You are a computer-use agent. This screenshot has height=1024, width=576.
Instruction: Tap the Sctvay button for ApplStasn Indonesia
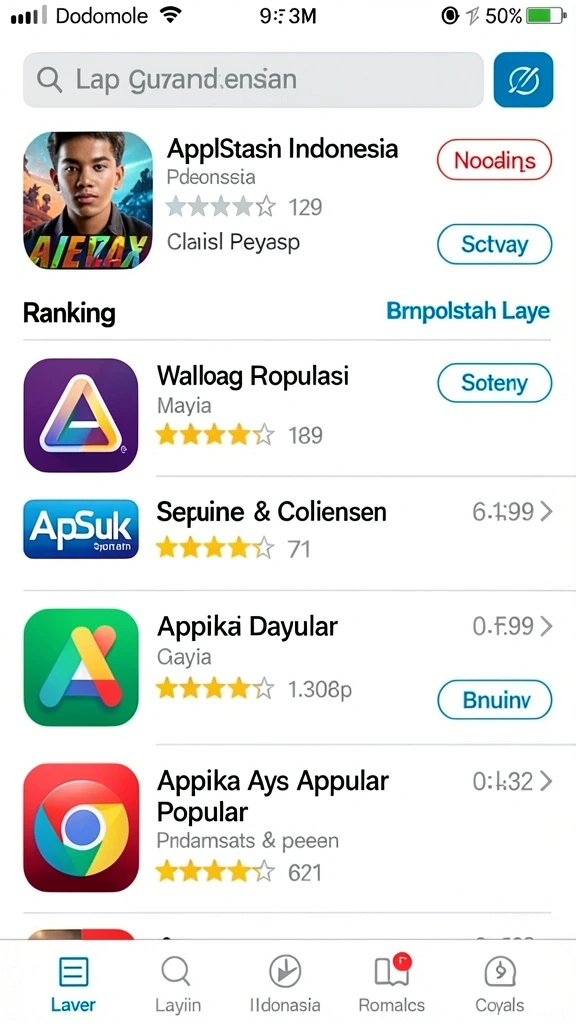[494, 244]
